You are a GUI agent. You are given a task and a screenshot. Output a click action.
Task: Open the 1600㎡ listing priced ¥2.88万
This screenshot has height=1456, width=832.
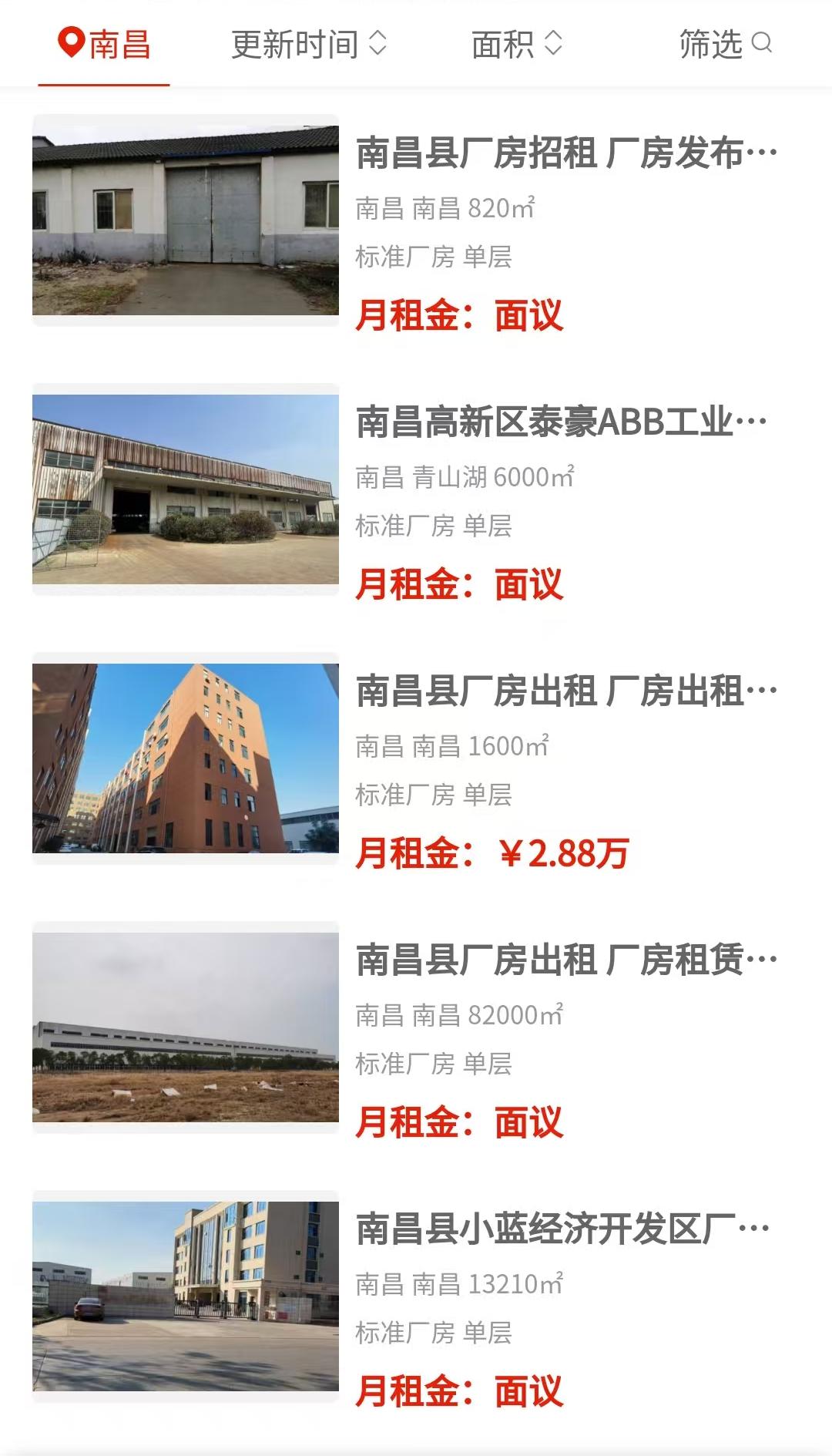(566, 691)
